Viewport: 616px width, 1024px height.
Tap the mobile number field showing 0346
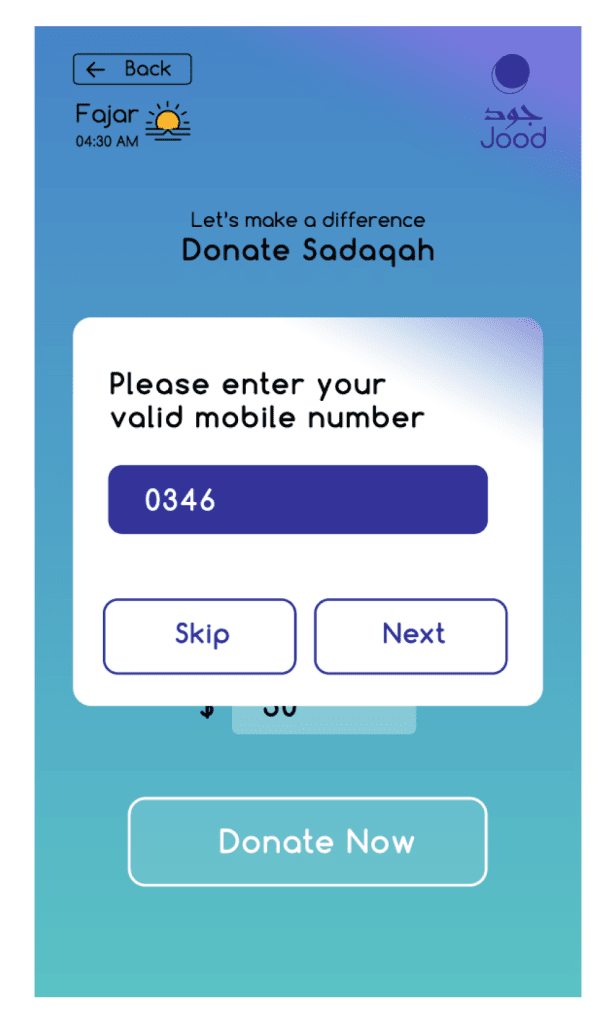[298, 500]
